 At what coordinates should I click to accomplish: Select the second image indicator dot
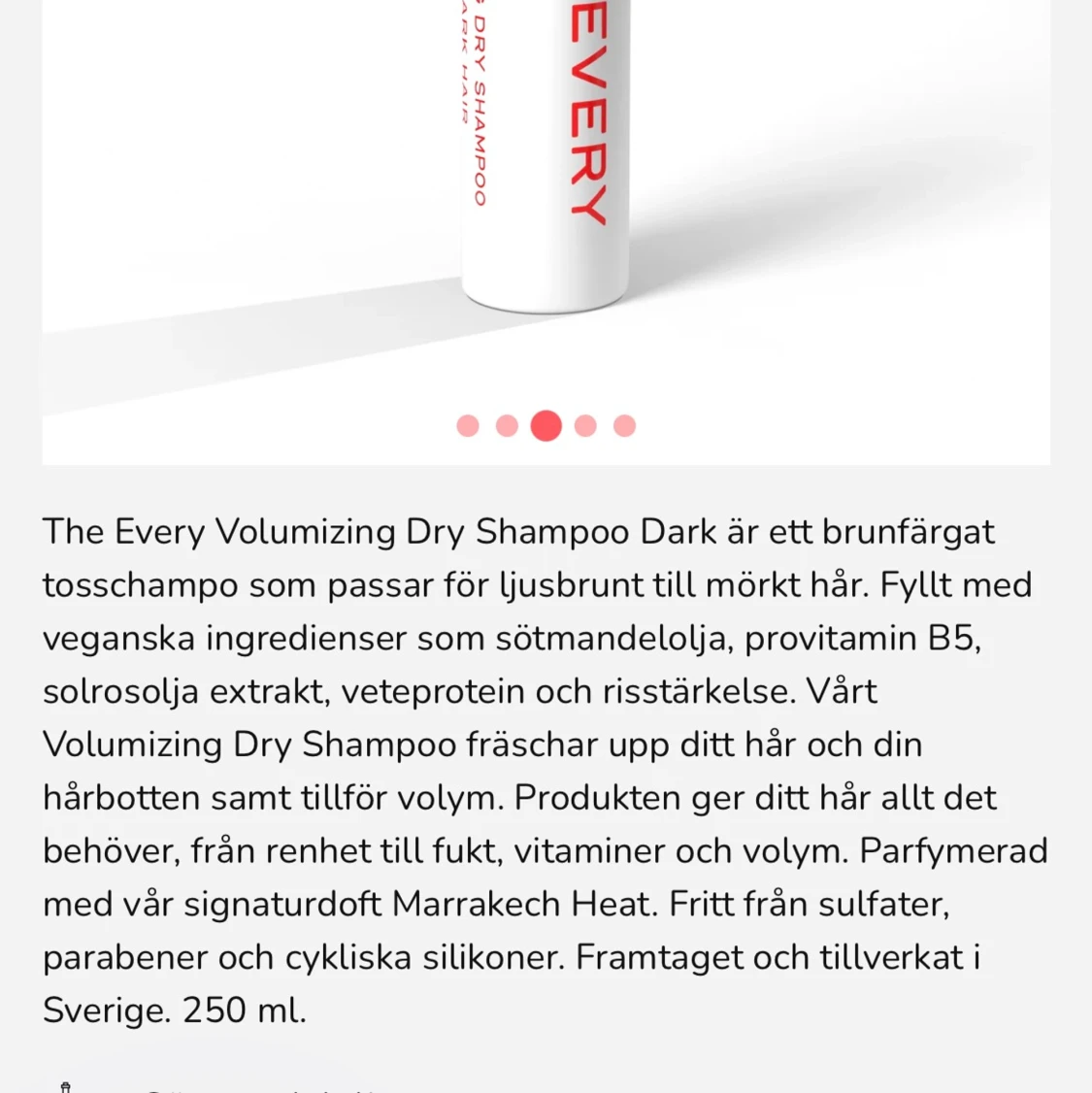tap(507, 426)
